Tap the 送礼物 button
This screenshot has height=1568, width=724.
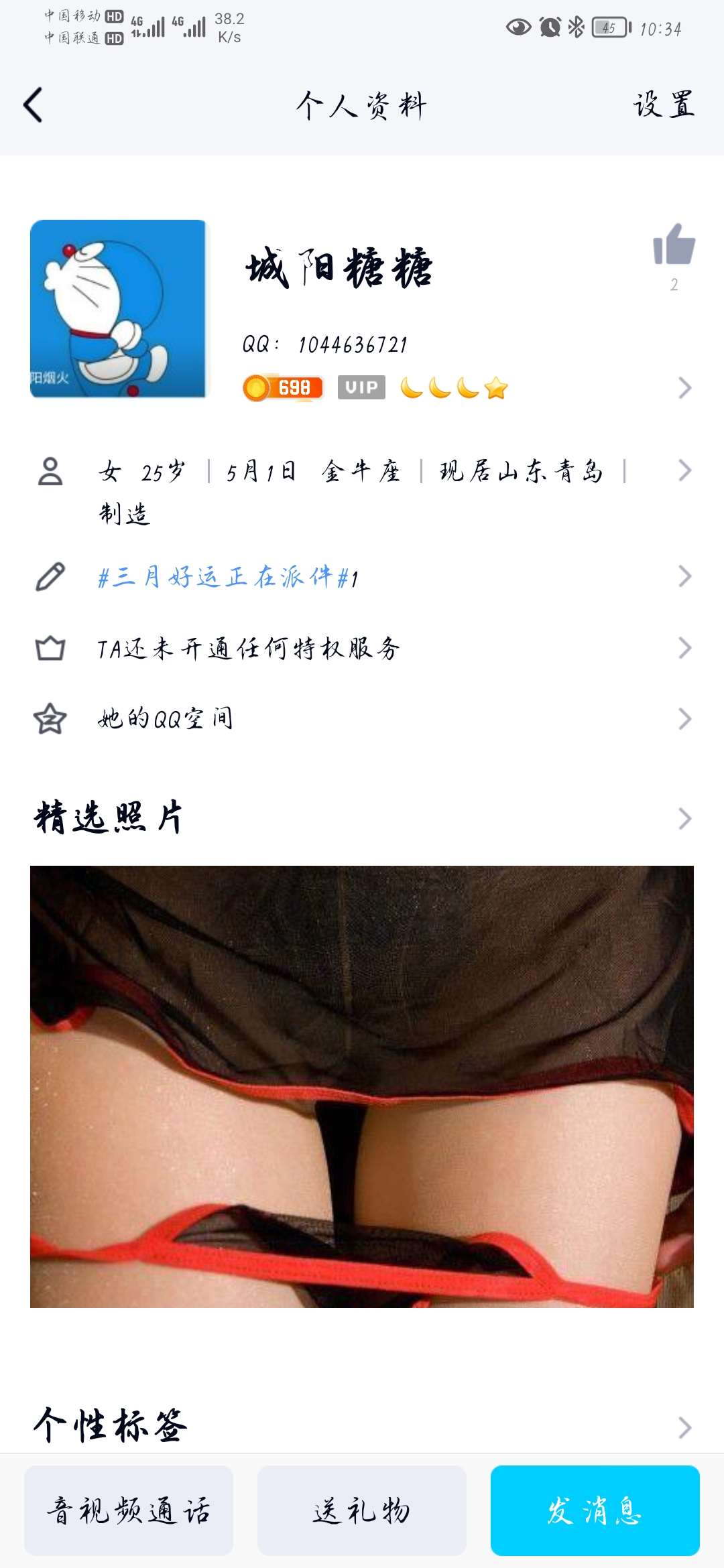(362, 1510)
